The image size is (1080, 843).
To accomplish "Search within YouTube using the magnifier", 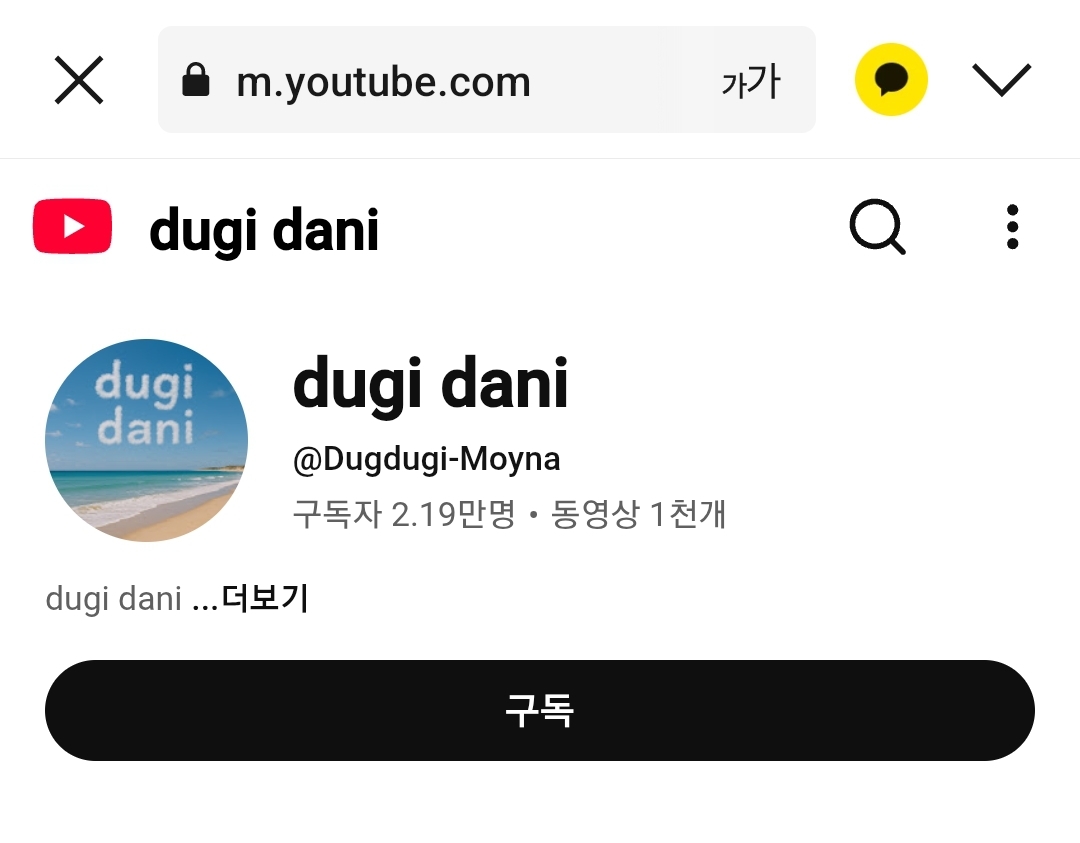I will click(877, 227).
